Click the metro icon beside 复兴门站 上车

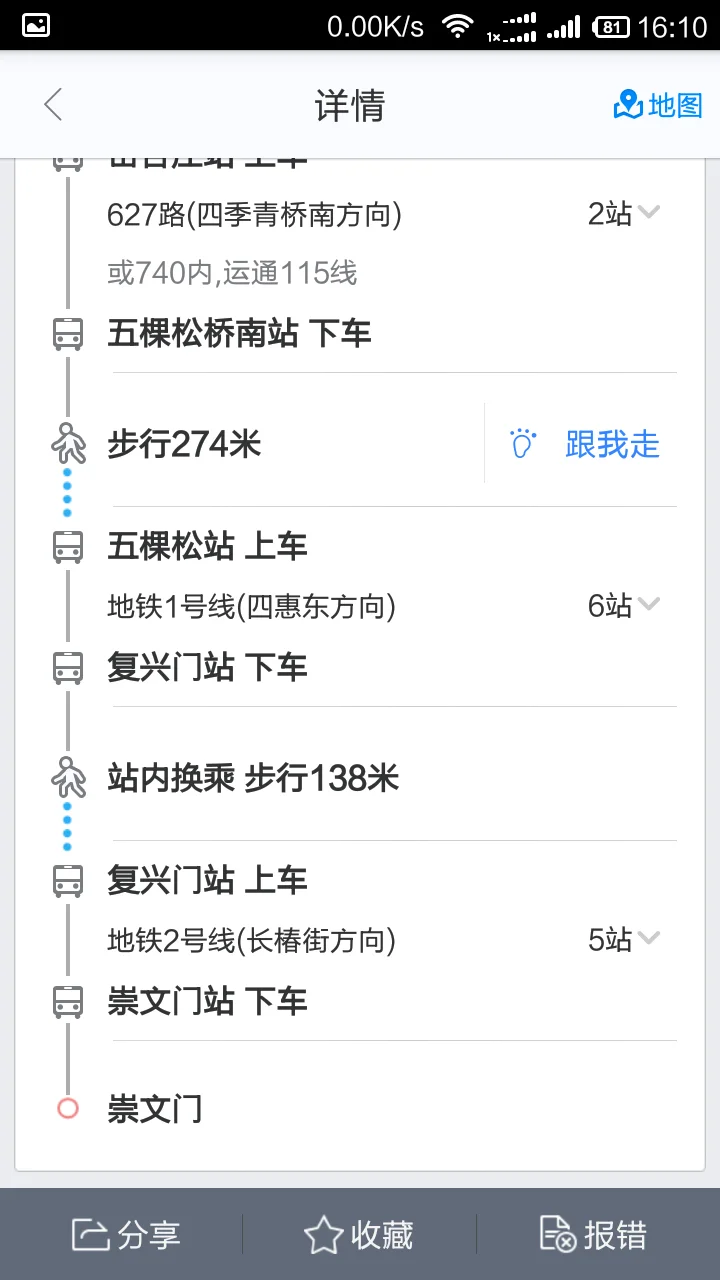click(66, 881)
